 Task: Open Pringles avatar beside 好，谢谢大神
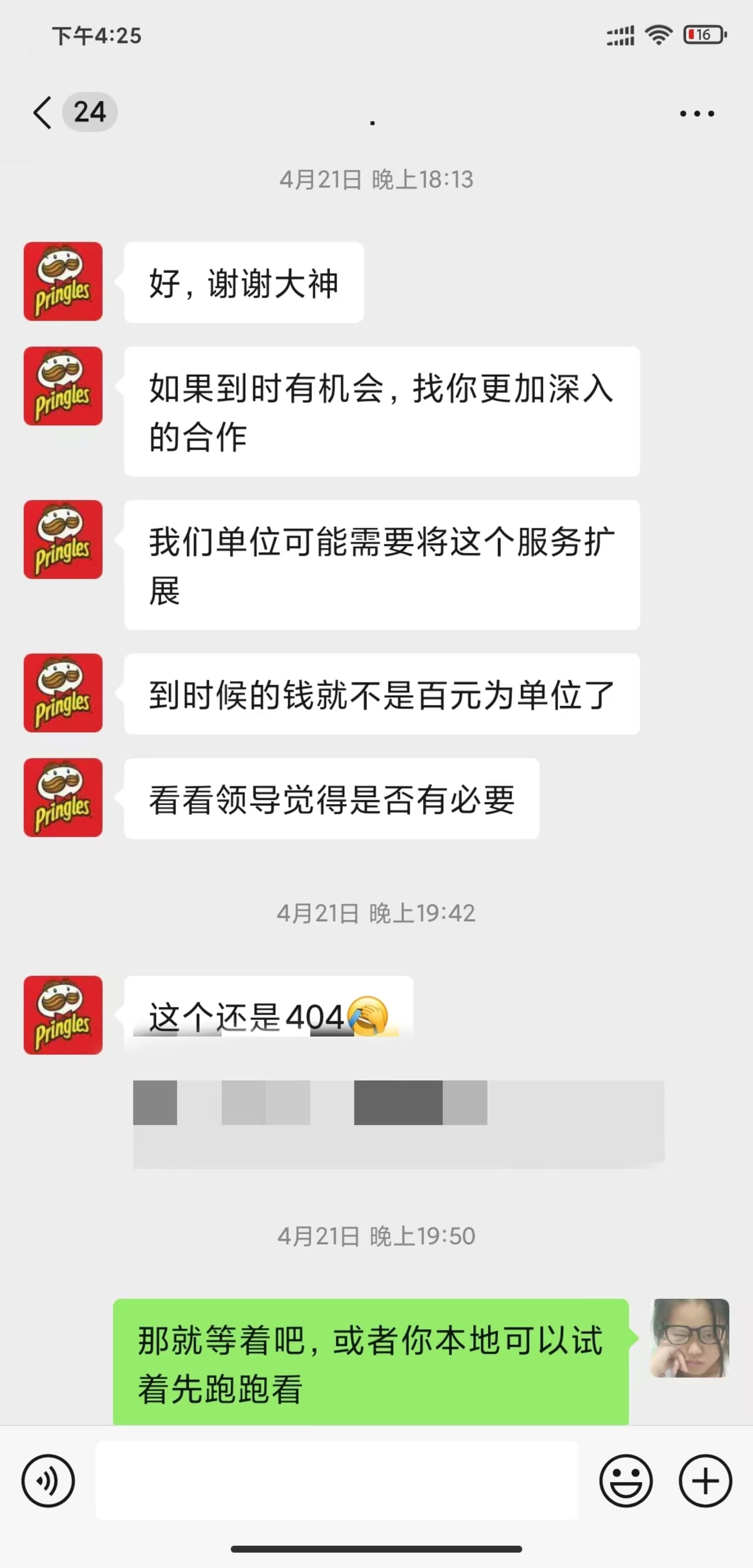coord(63,281)
